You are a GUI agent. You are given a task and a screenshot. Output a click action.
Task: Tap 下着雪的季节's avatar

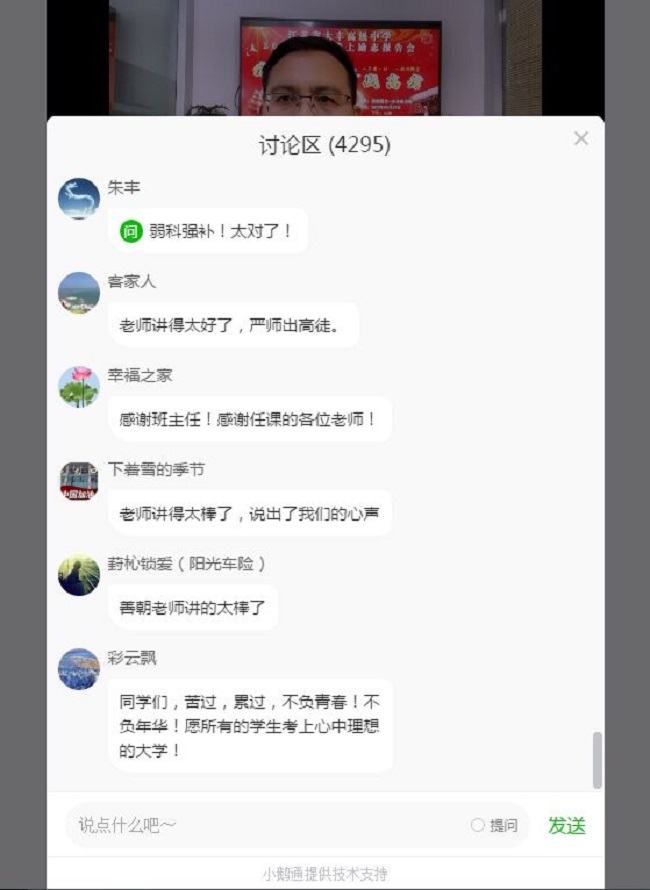pos(79,481)
